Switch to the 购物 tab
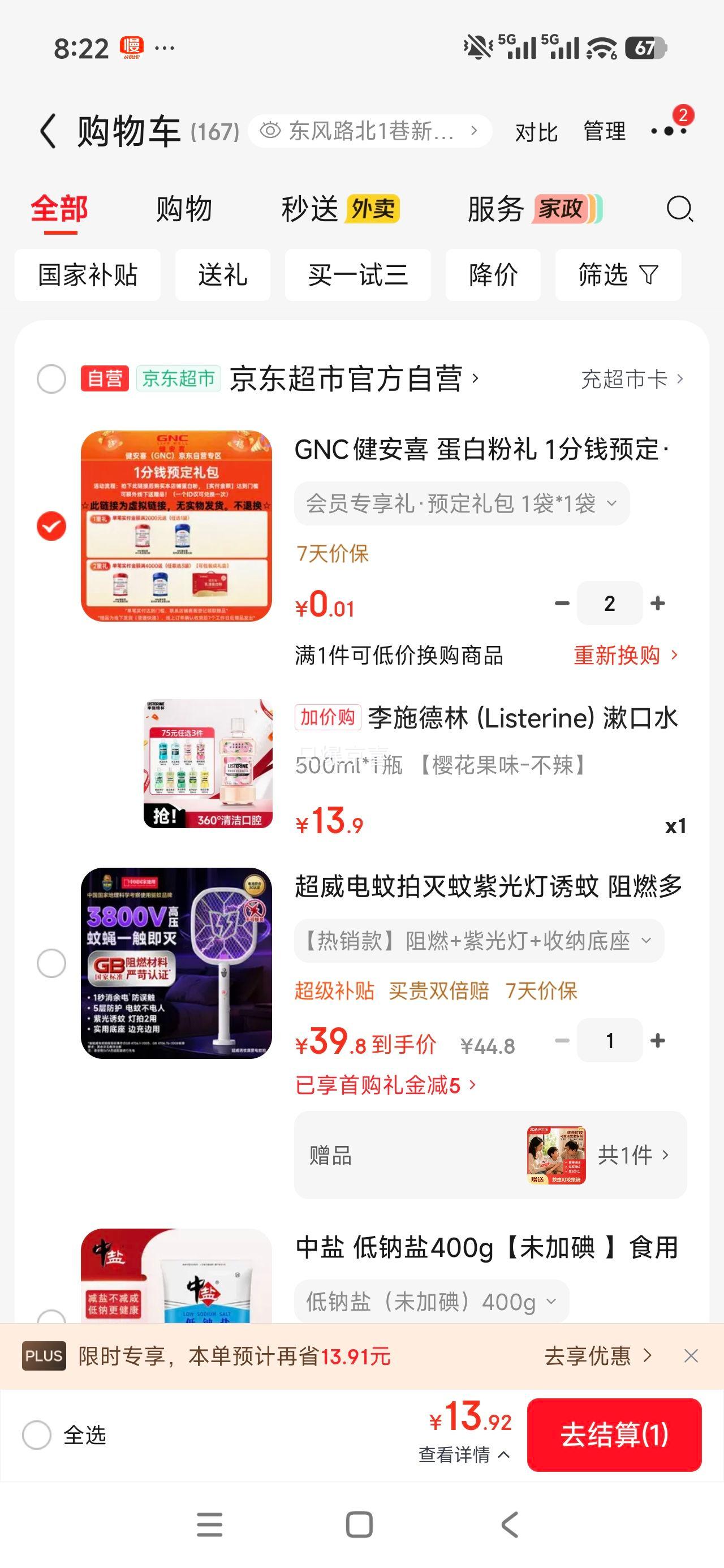The image size is (724, 1568). [x=183, y=209]
